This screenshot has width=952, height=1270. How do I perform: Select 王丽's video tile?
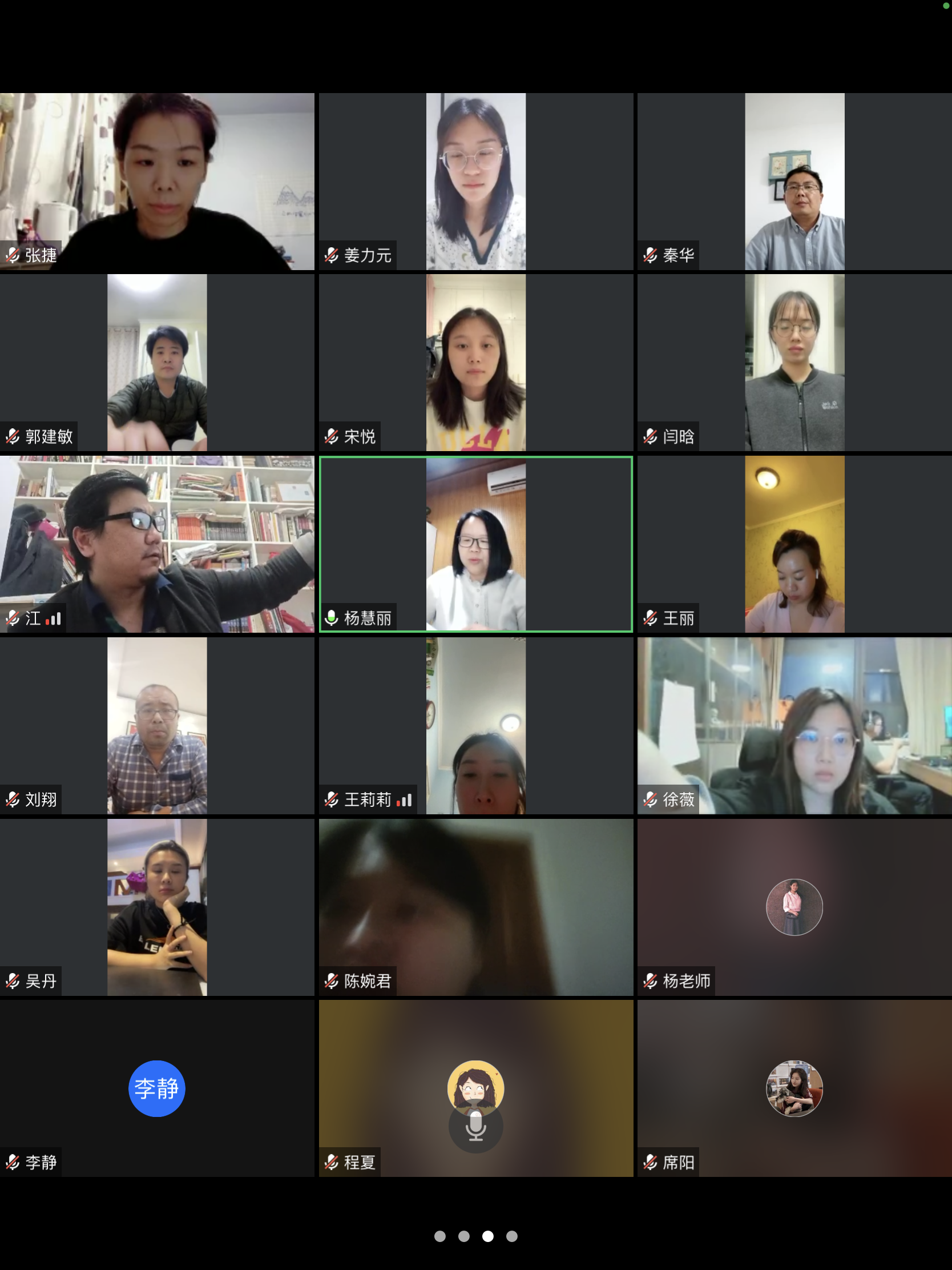click(794, 544)
